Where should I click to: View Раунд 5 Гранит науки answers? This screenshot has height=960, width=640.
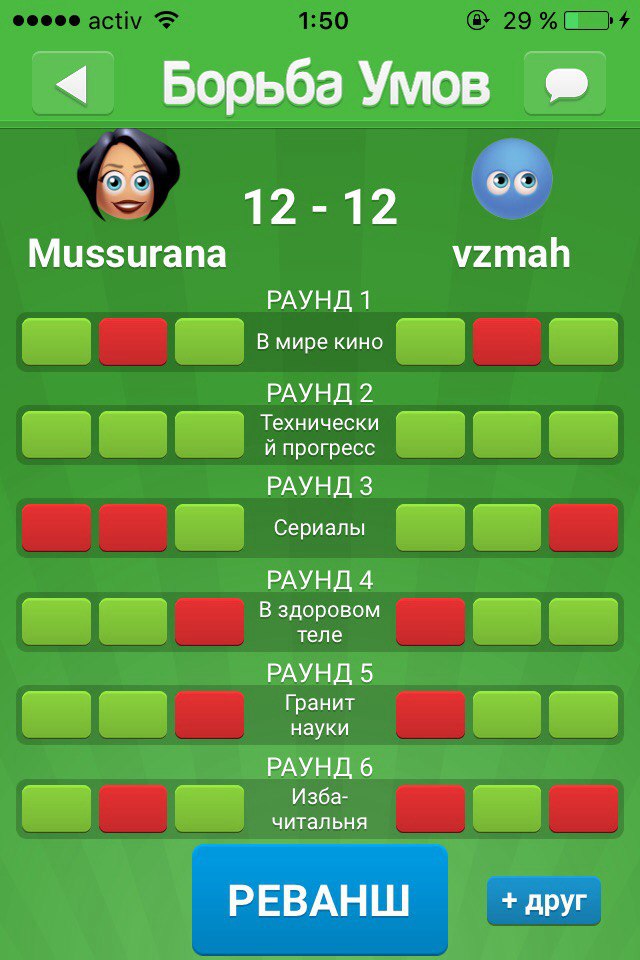click(x=319, y=715)
